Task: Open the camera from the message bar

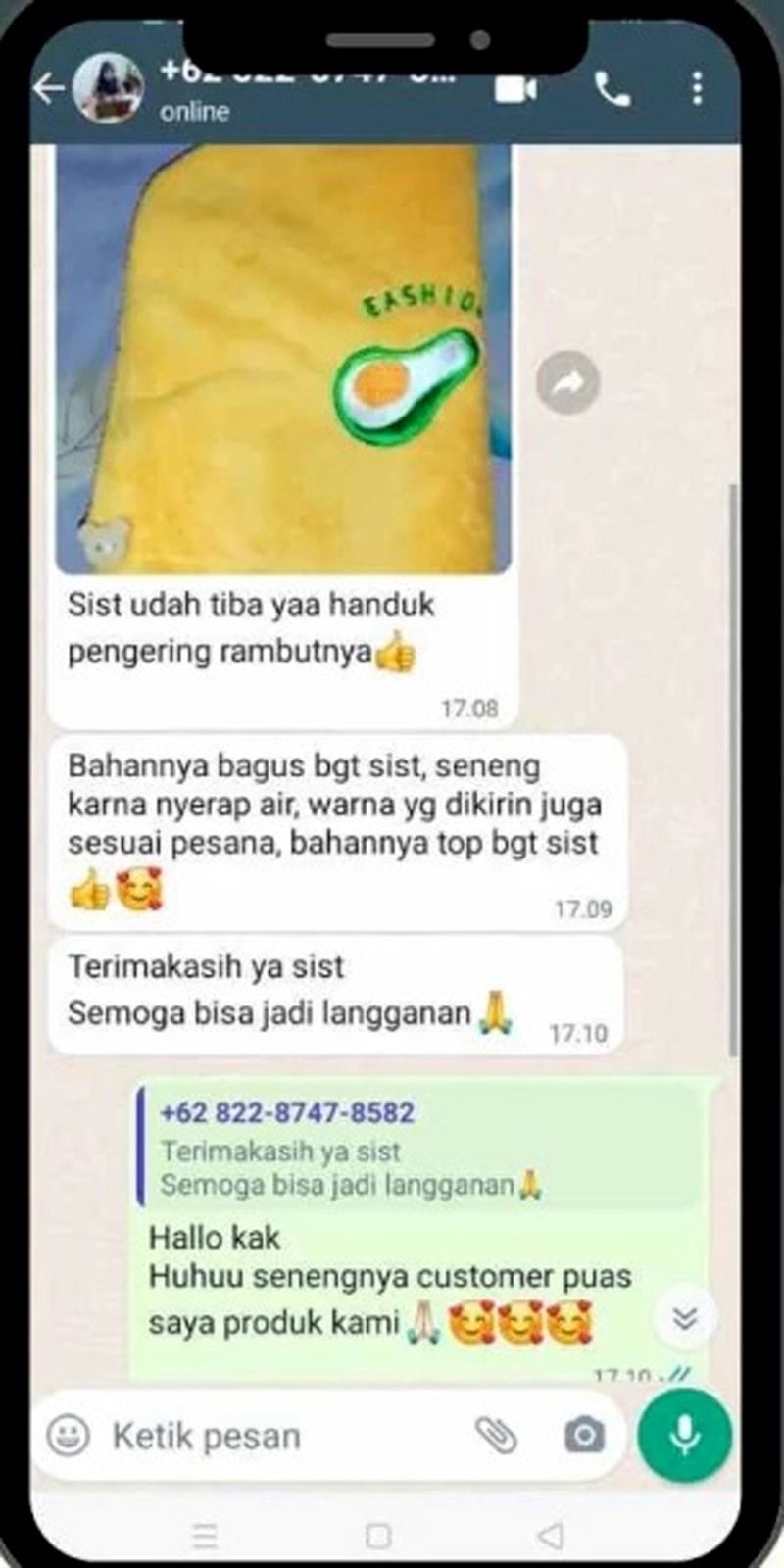Action: click(584, 1436)
